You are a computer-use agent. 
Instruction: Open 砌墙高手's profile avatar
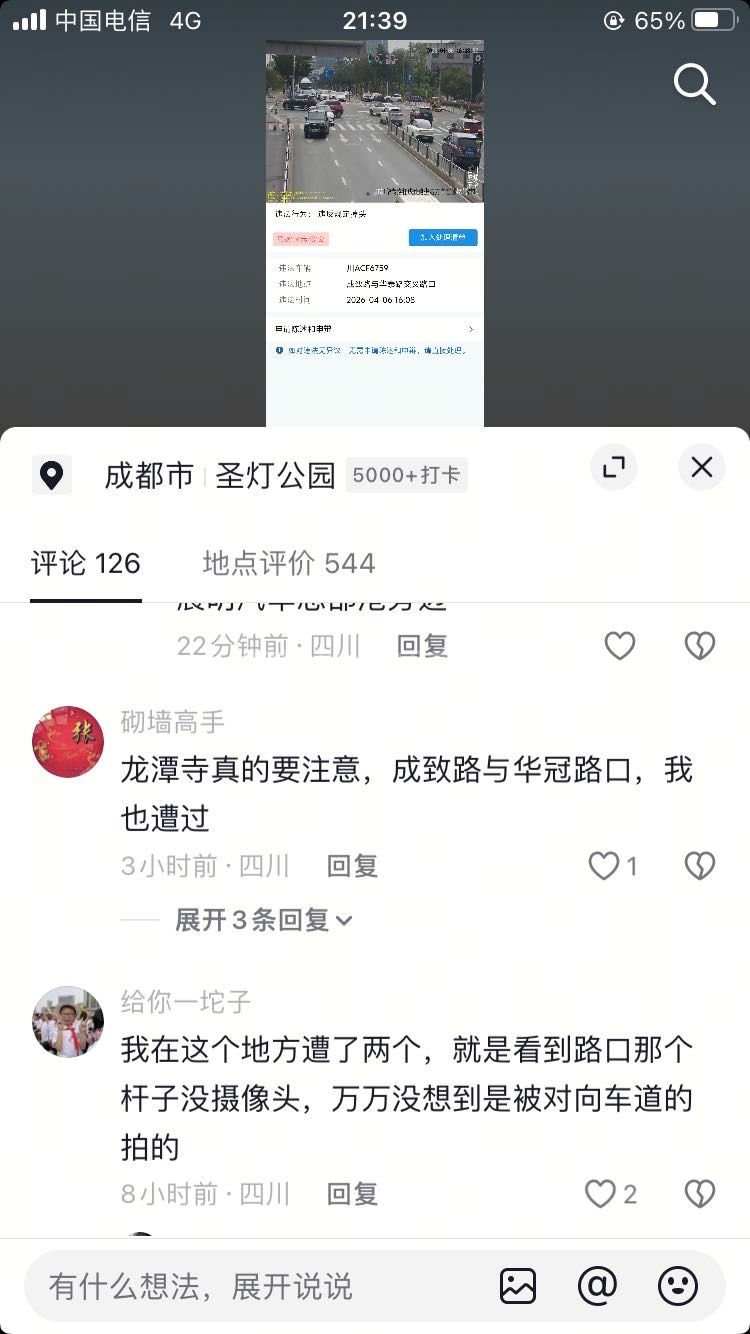[68, 741]
